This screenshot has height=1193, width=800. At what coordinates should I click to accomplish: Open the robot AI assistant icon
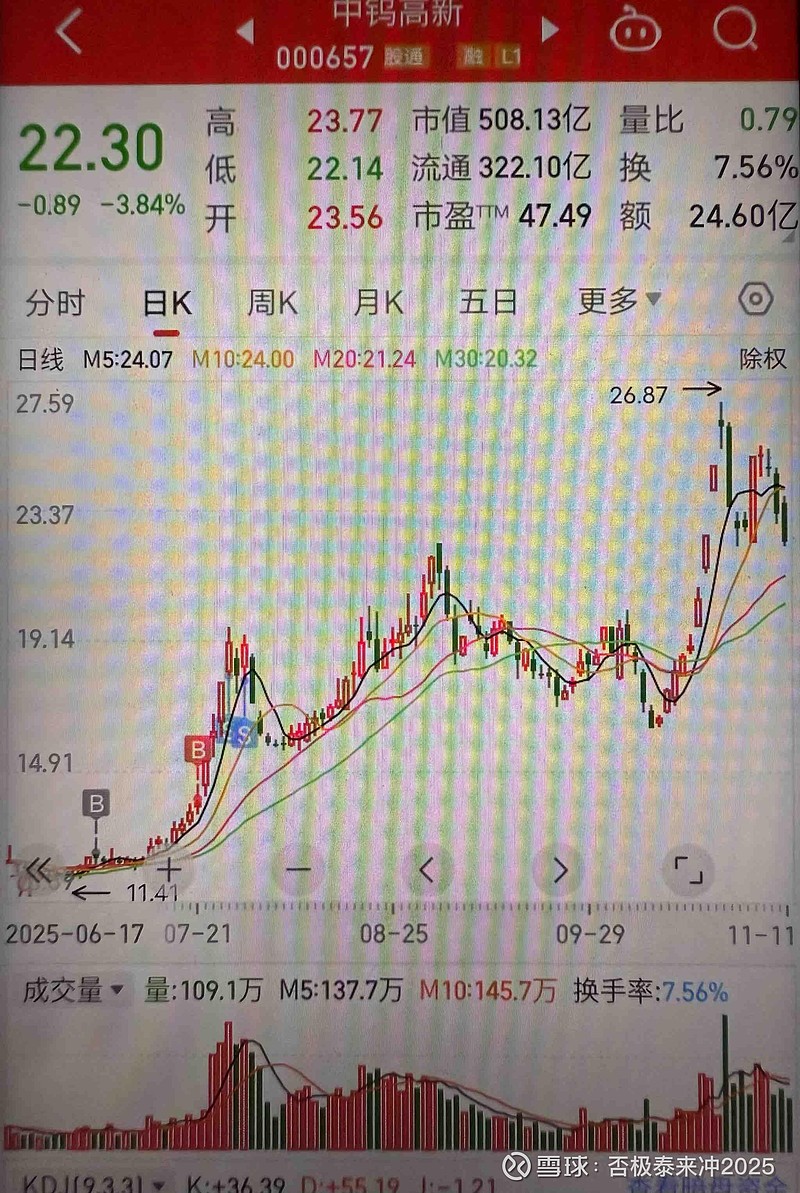coord(635,32)
